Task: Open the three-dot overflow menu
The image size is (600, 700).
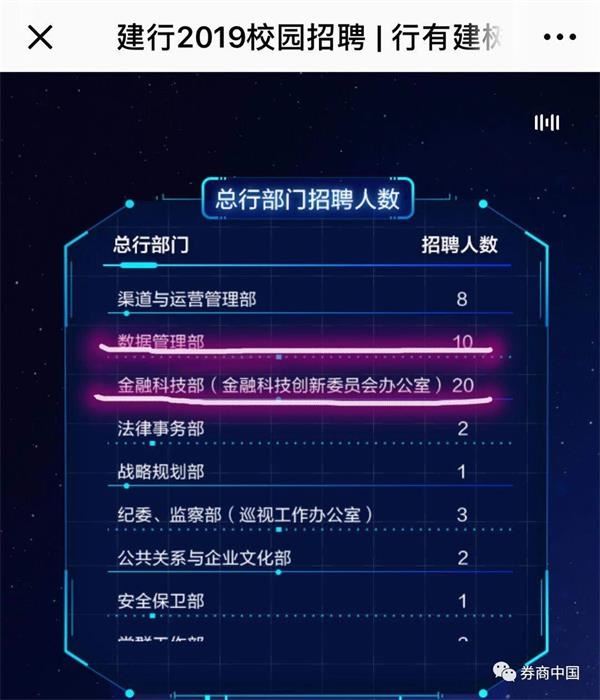Action: pos(558,39)
